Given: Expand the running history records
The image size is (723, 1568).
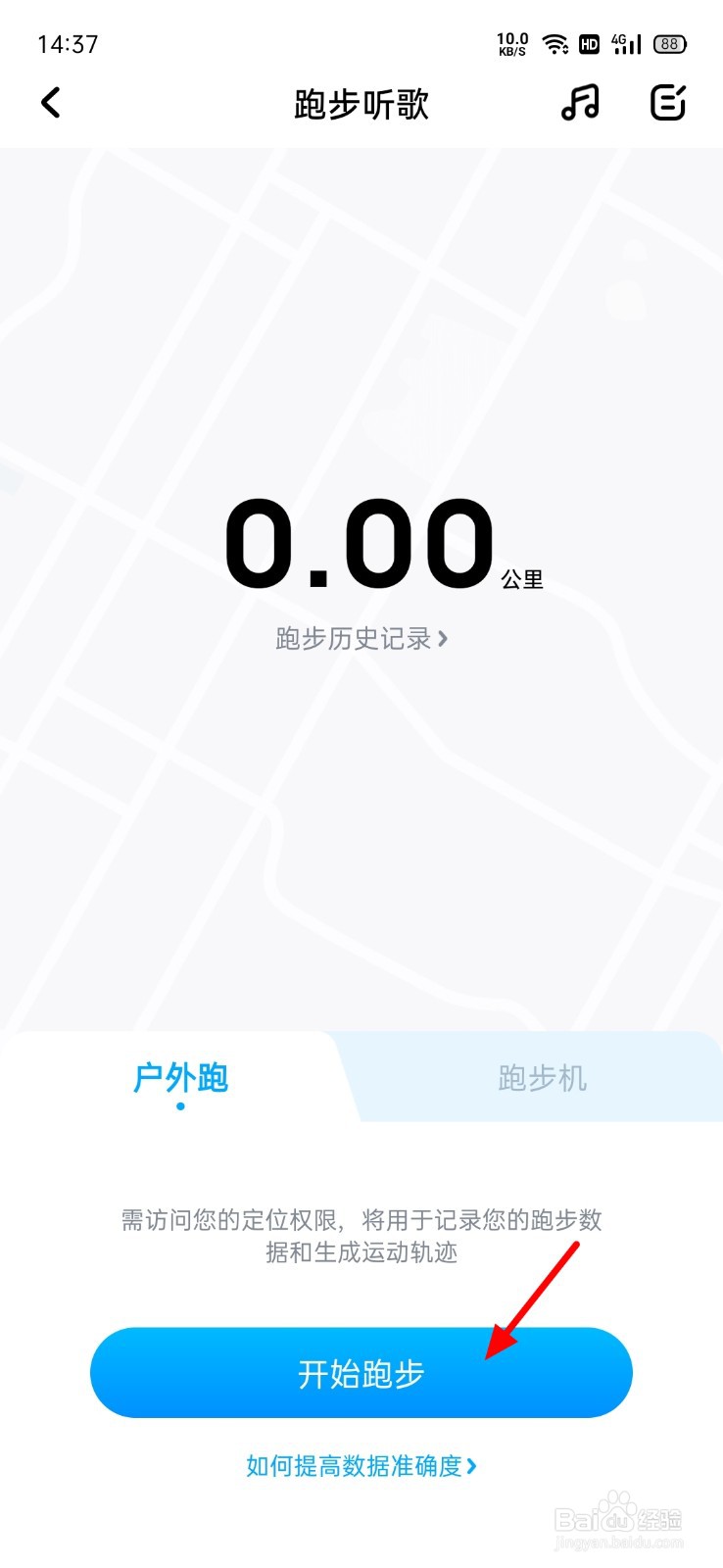Looking at the screenshot, I should click(x=361, y=638).
